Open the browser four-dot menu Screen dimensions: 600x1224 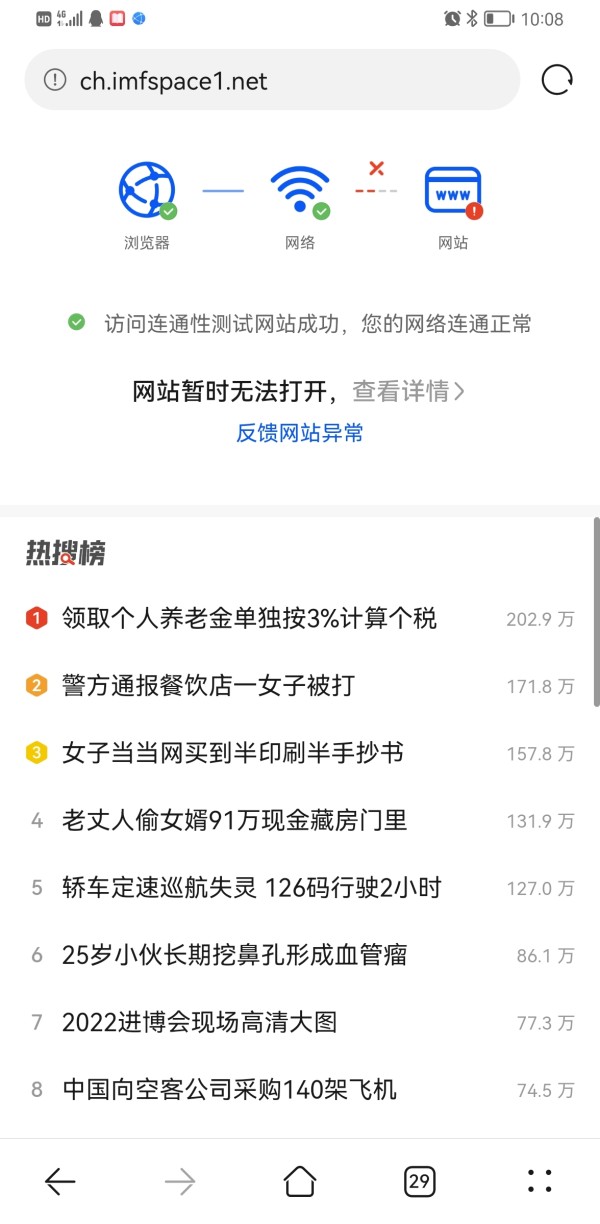pyautogui.click(x=540, y=1182)
